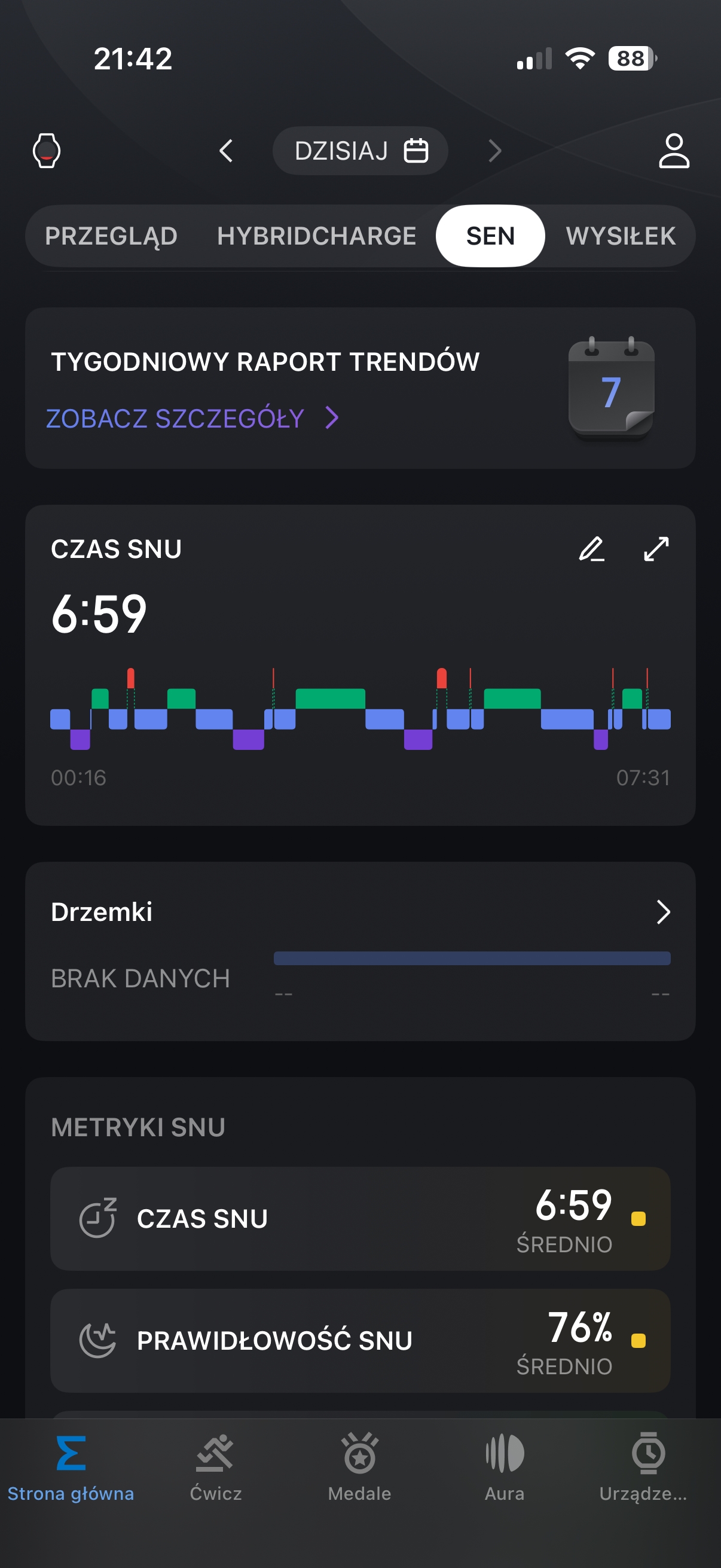Open the DZISIAJ date picker
721x1568 pixels.
click(360, 150)
